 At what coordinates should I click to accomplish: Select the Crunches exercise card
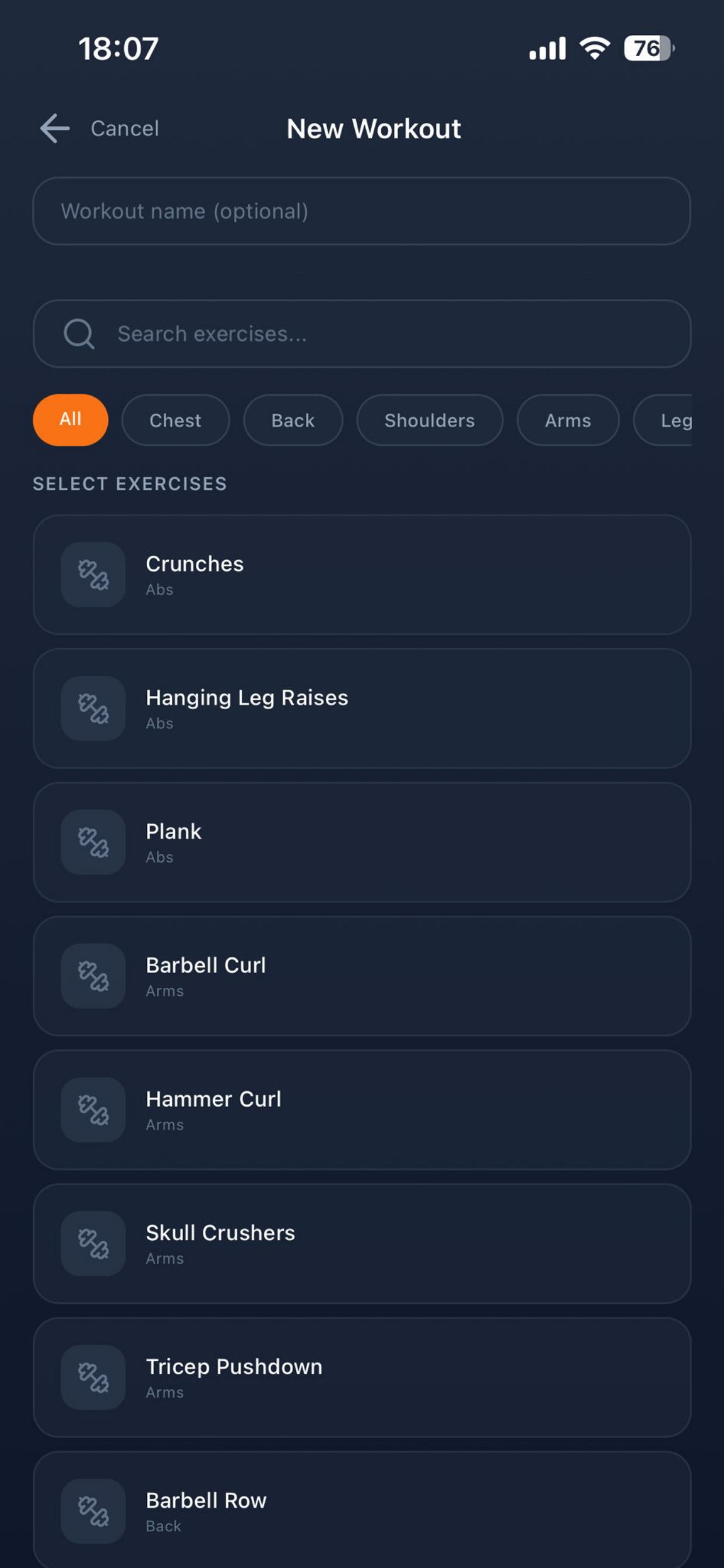(361, 575)
